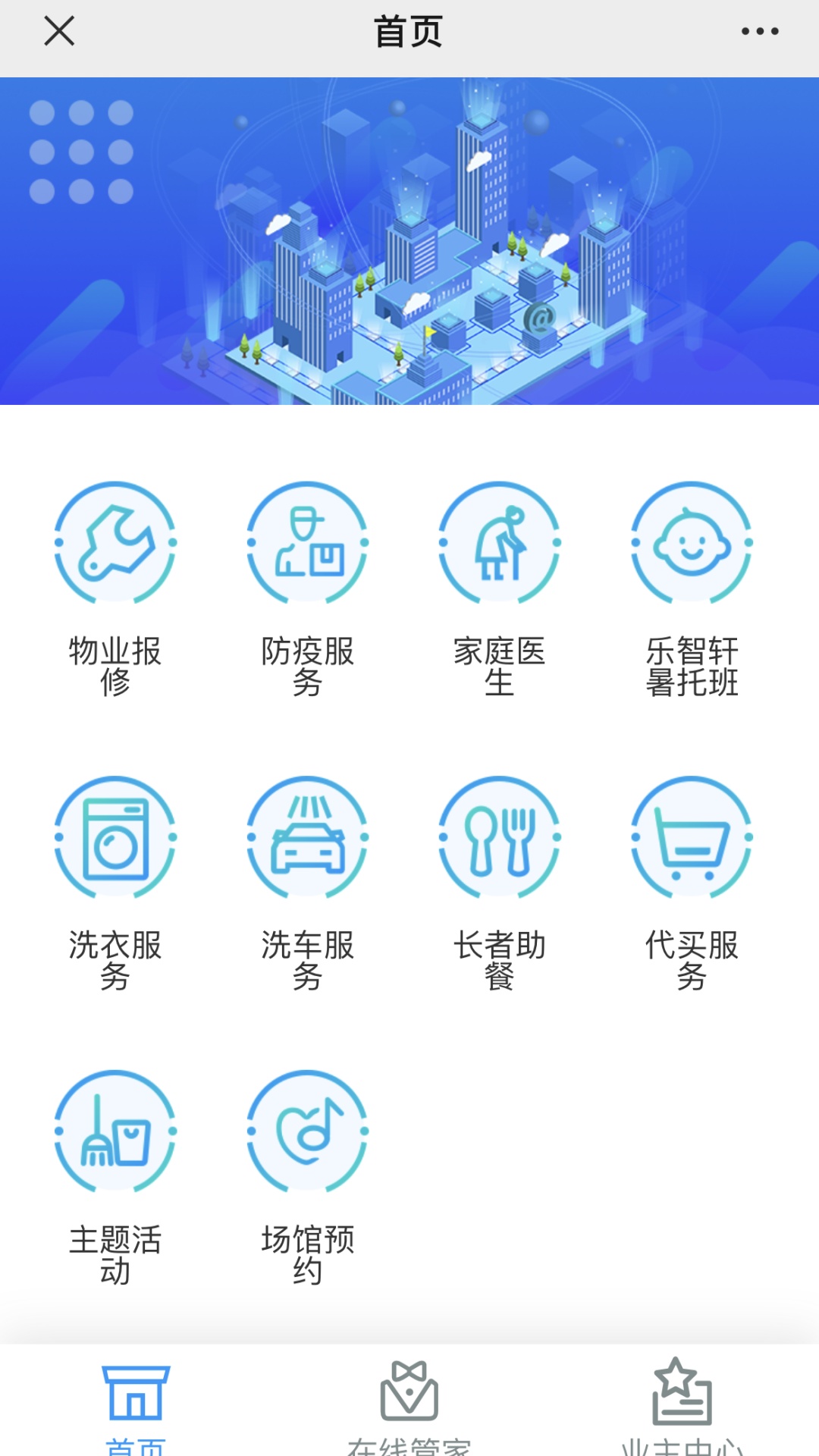Choose 洗车服务 car wash service
Image resolution: width=819 pixels, height=1456 pixels.
tap(307, 837)
